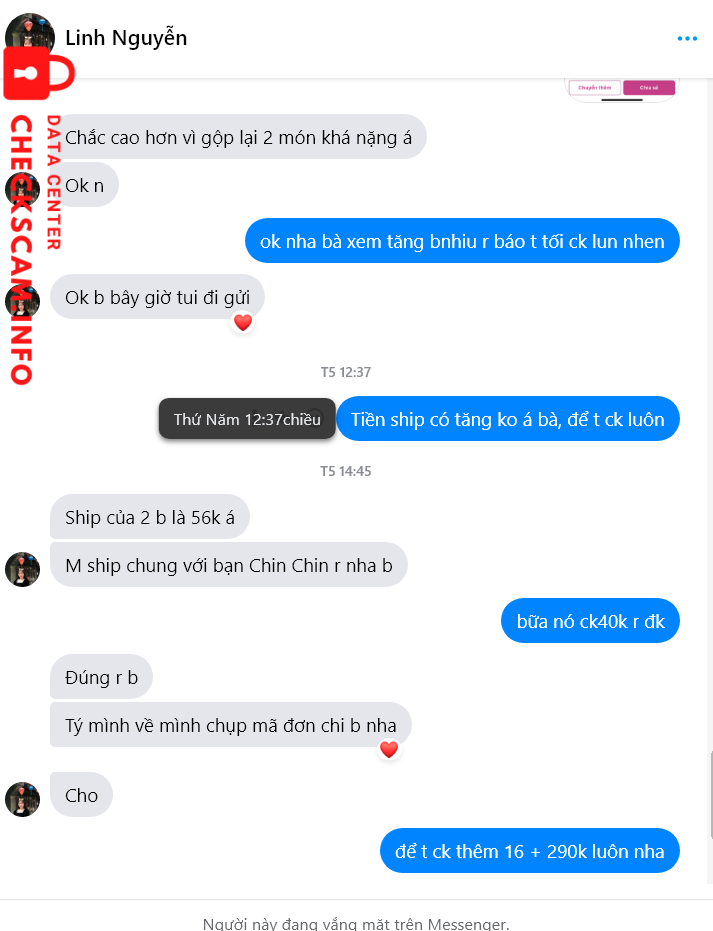View heart reaction on 'Ok b bây giờ tui đi gửi'
The width and height of the screenshot is (713, 931).
[242, 322]
